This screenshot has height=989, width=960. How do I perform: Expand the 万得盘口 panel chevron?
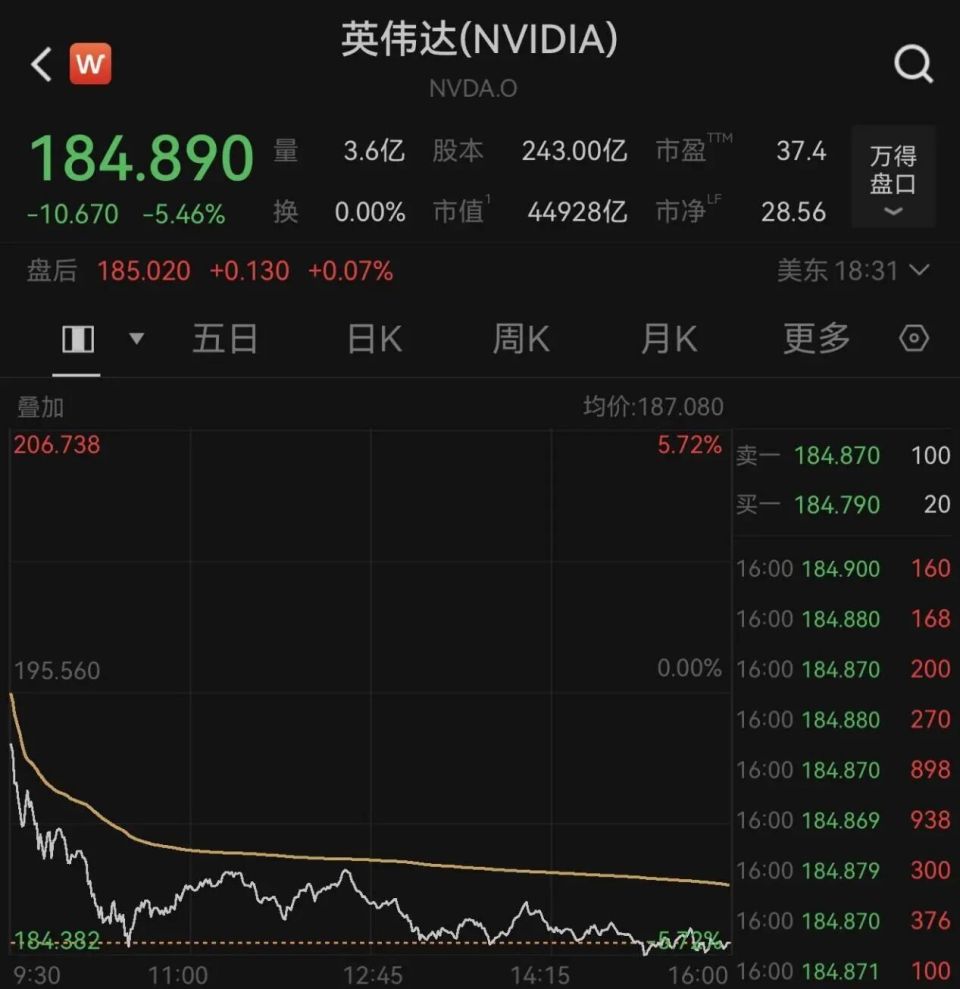(x=892, y=213)
